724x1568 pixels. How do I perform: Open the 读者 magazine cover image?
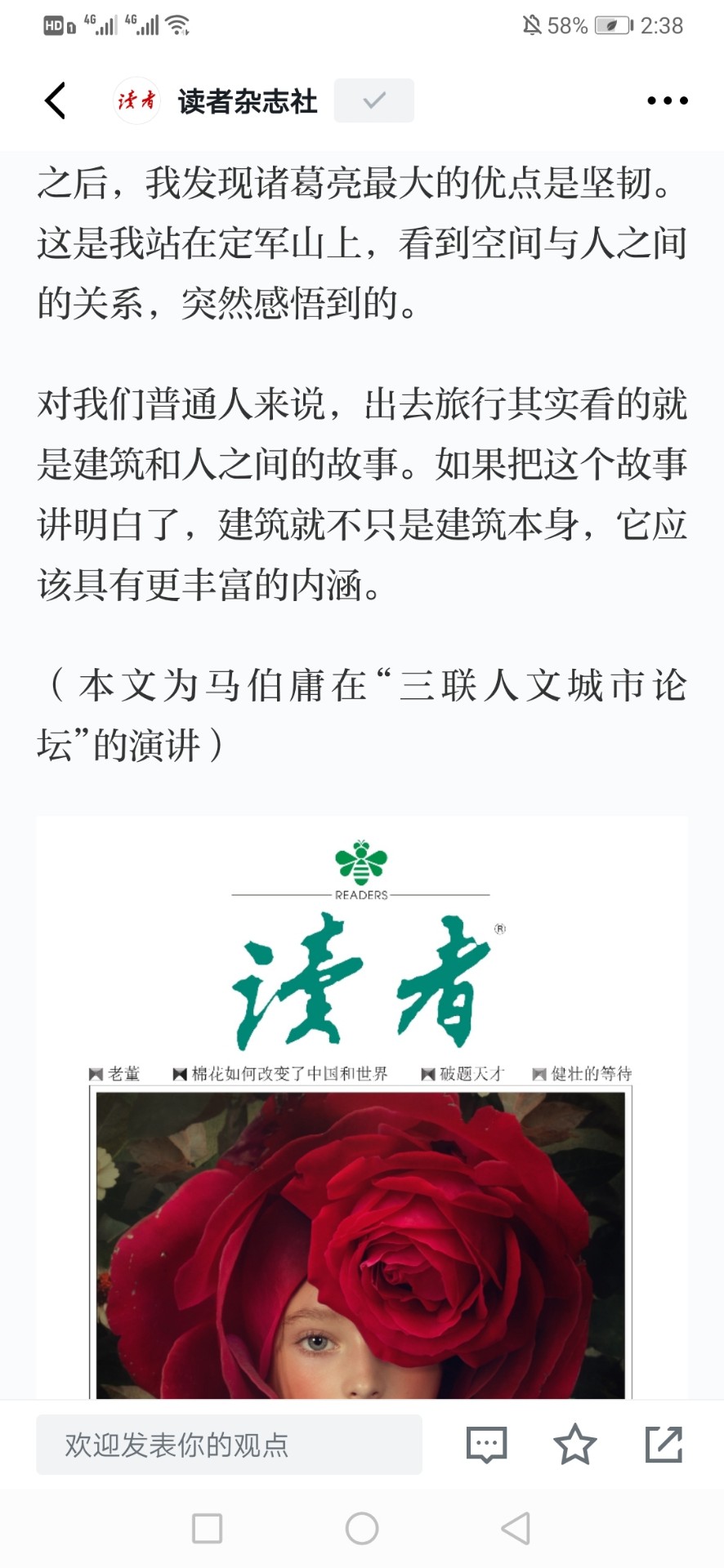361,1107
